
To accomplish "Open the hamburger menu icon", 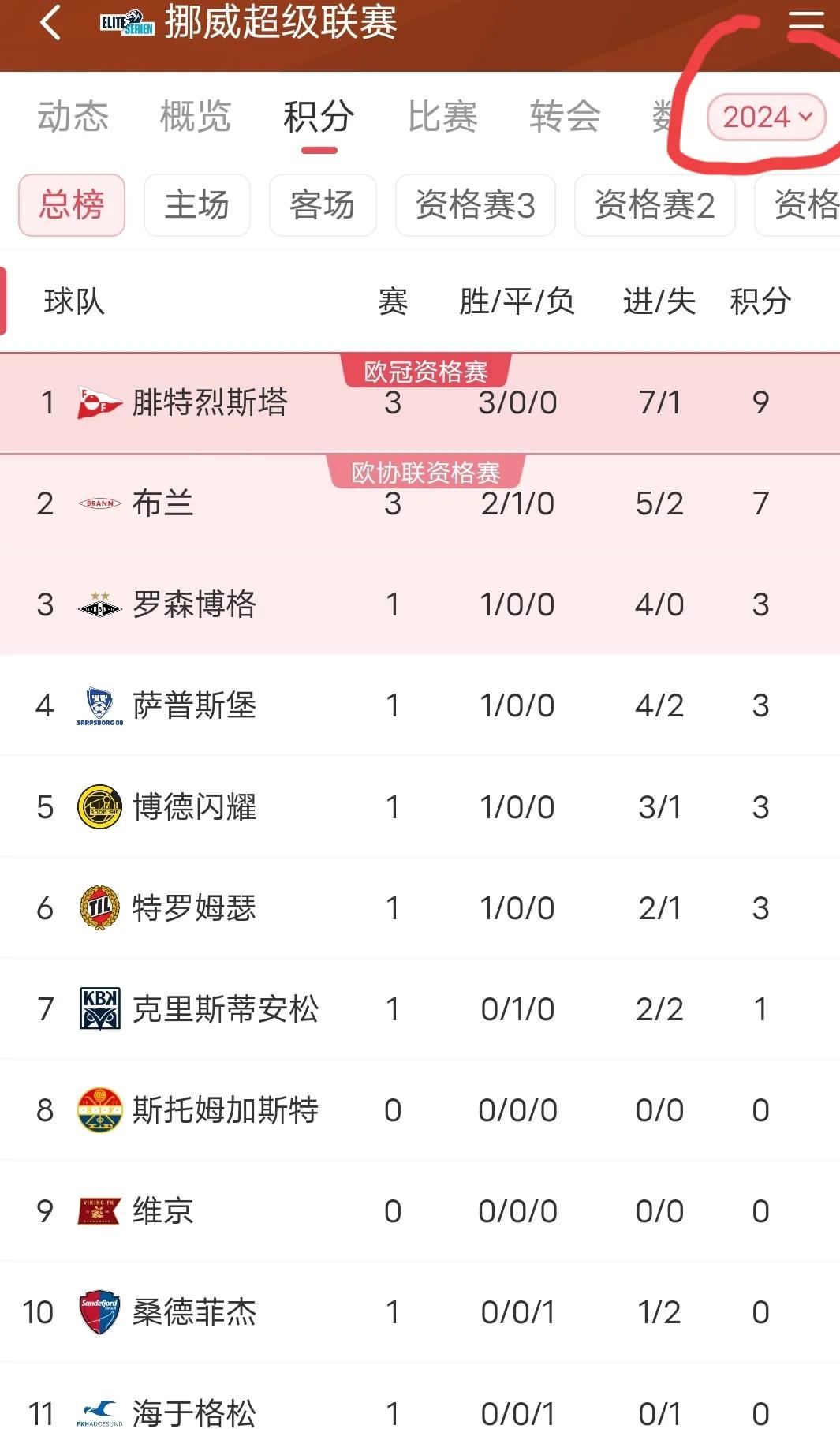I will pos(806,23).
